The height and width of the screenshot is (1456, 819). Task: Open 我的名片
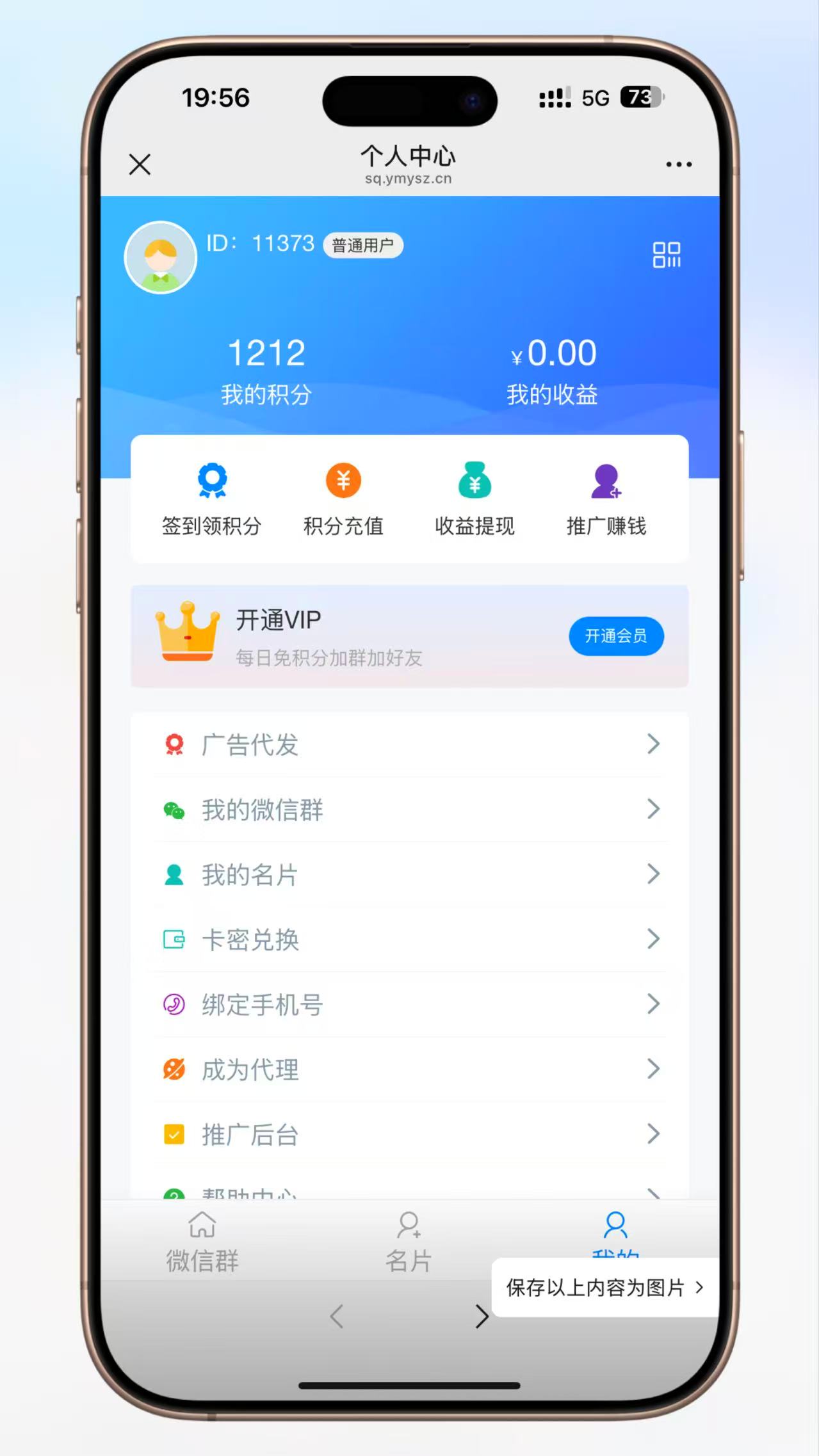point(410,874)
